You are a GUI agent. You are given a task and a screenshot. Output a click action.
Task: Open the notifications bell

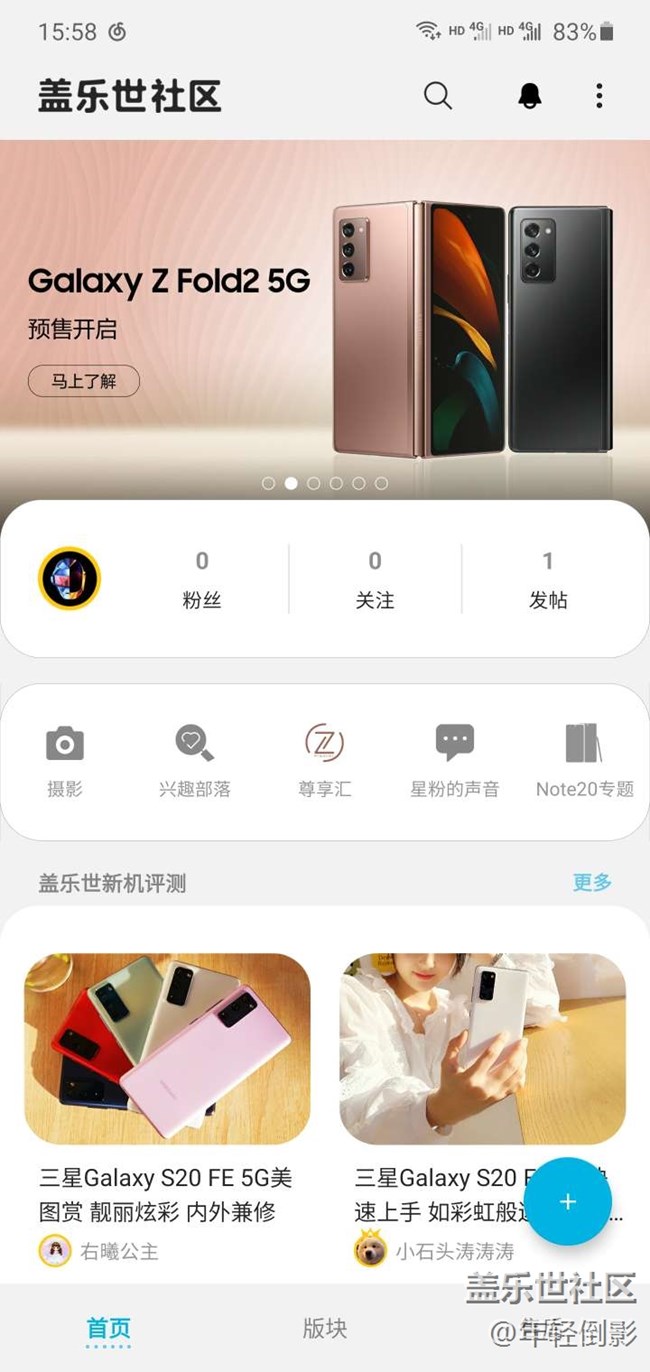[529, 96]
